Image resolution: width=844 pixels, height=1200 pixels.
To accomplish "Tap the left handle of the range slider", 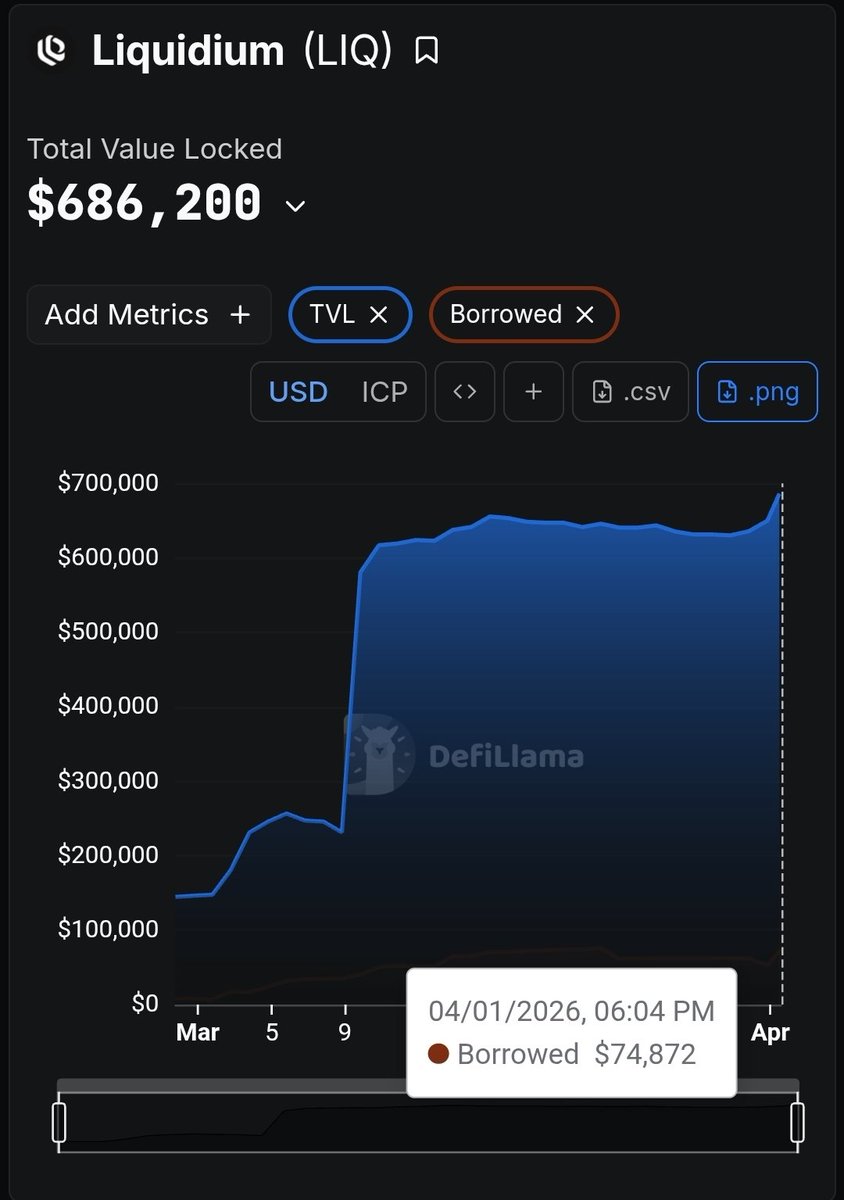I will tap(59, 1122).
